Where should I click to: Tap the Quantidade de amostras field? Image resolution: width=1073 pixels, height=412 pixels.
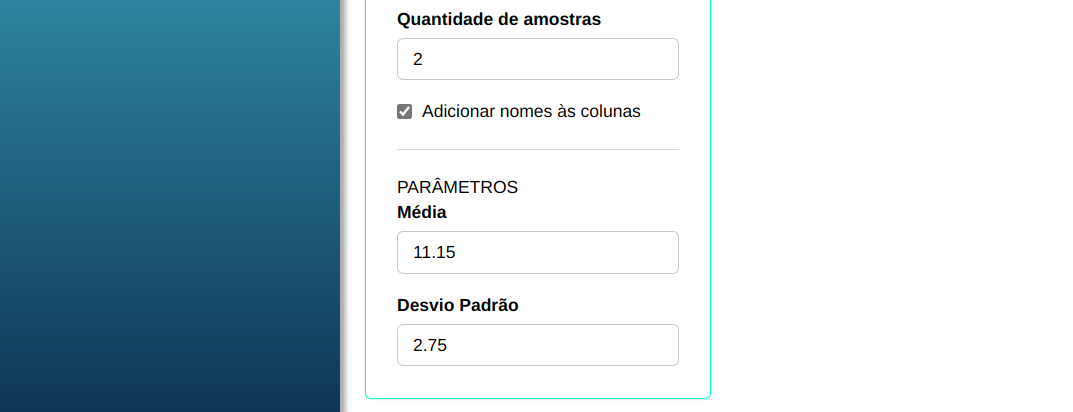click(537, 59)
